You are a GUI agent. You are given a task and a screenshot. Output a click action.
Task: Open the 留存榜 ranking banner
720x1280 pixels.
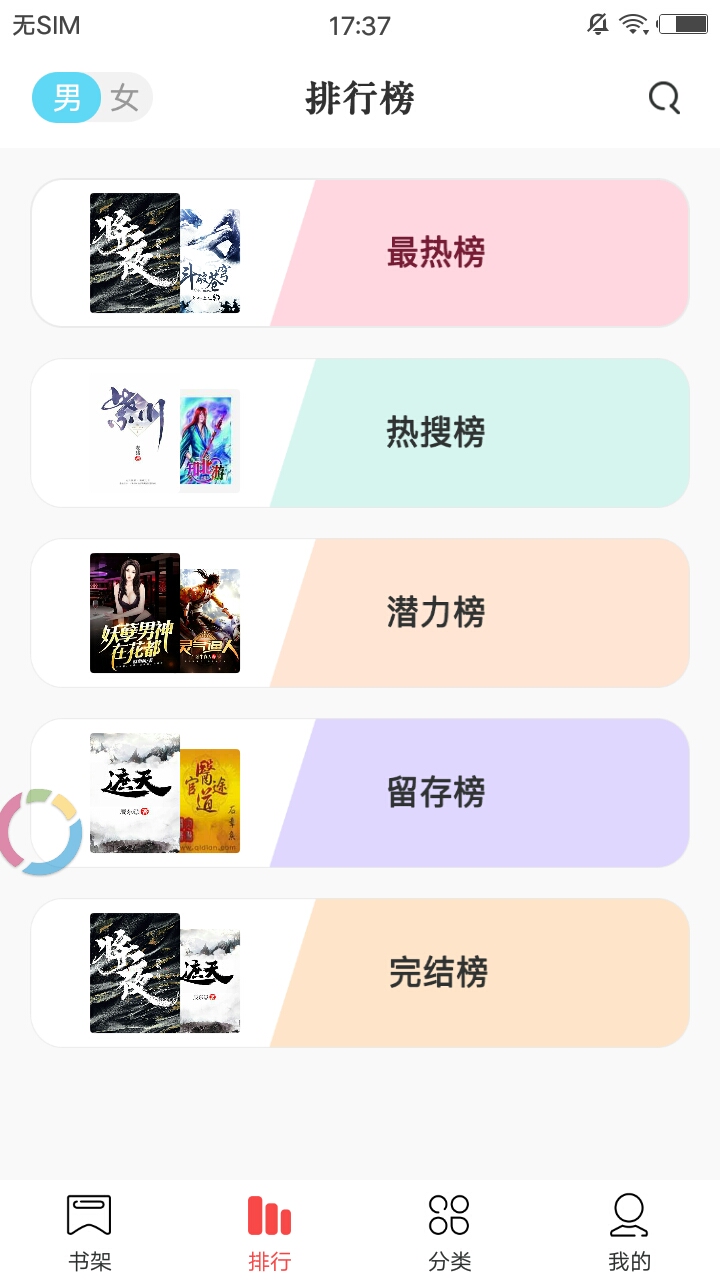[436, 792]
